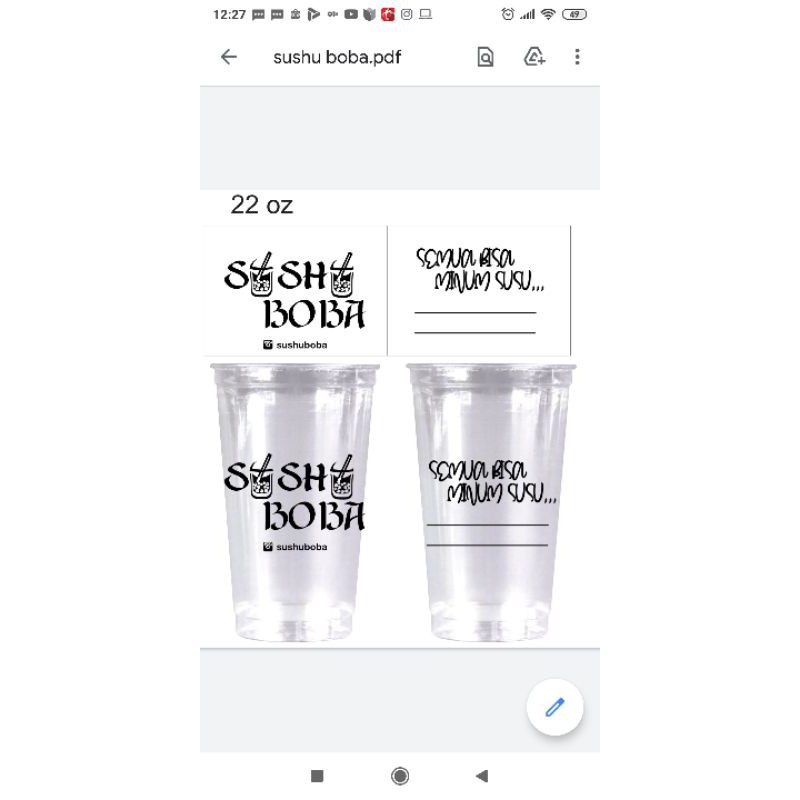Return to the phone's home screen
This screenshot has height=800, width=800.
pos(400,776)
